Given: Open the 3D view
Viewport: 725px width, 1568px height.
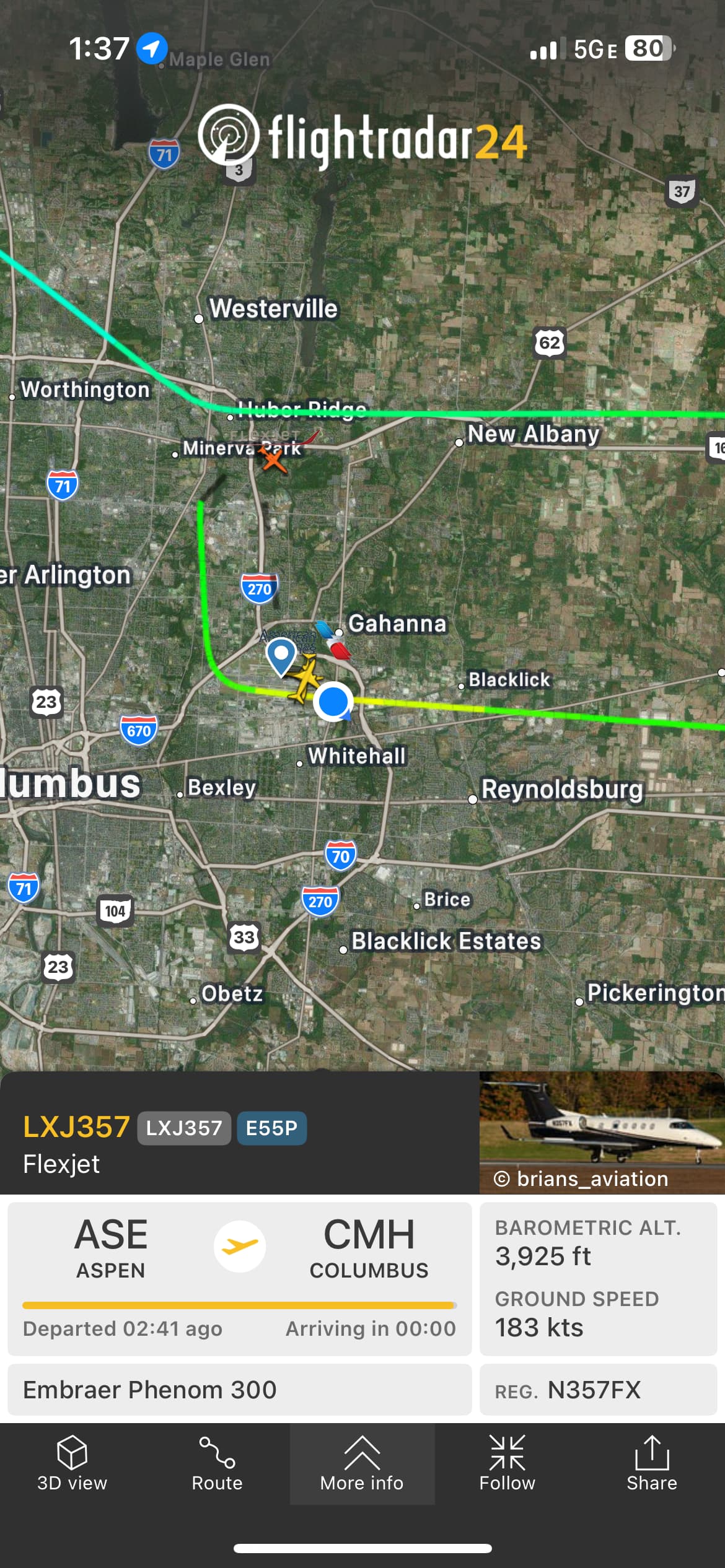Looking at the screenshot, I should [x=72, y=1464].
